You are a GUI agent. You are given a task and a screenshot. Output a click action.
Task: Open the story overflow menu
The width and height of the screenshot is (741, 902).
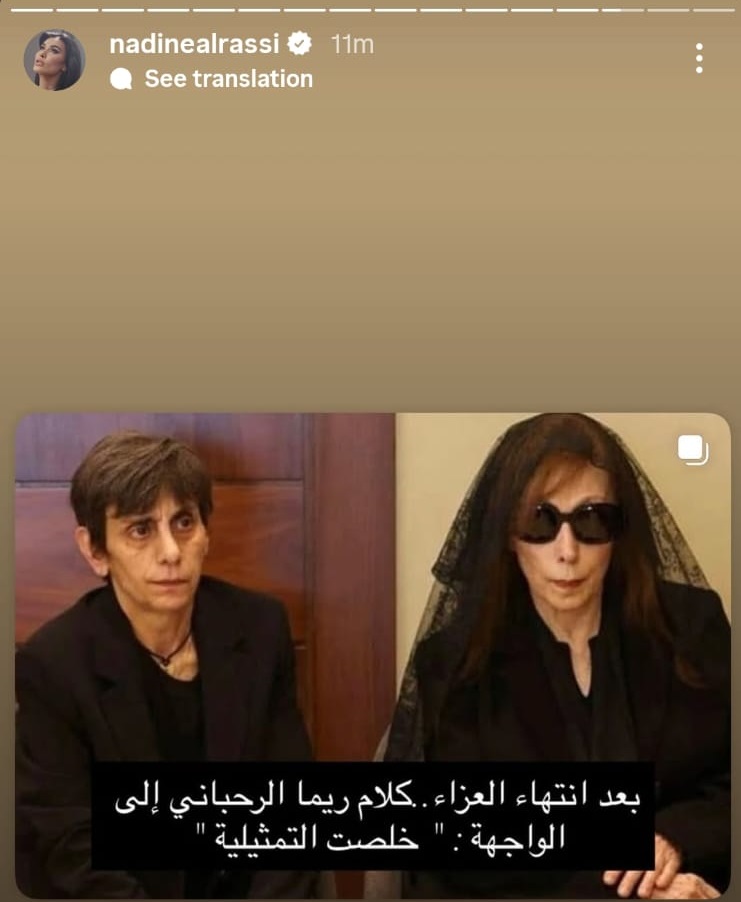coord(699,58)
